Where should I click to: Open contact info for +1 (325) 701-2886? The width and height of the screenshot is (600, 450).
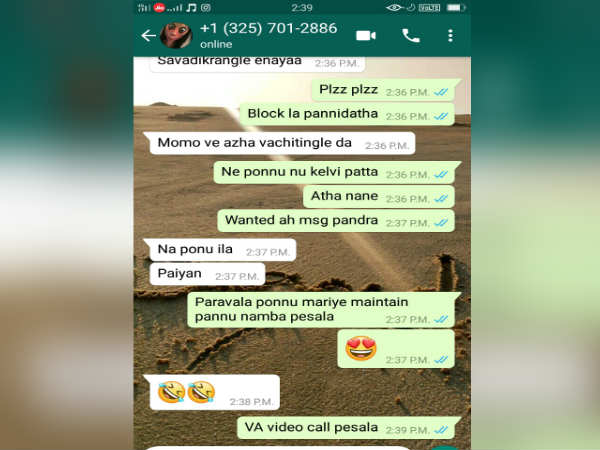[268, 29]
